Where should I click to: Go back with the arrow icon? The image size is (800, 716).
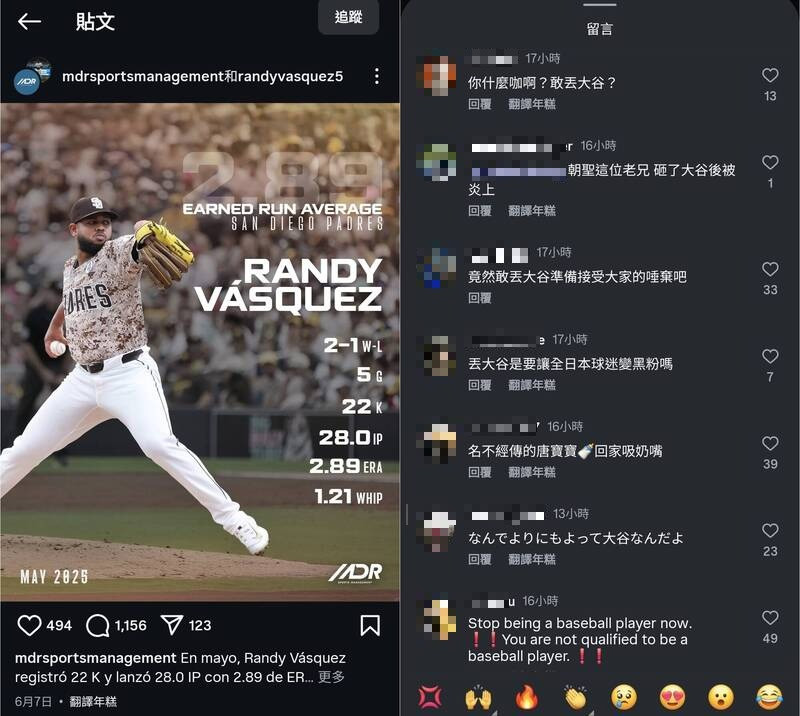(29, 21)
